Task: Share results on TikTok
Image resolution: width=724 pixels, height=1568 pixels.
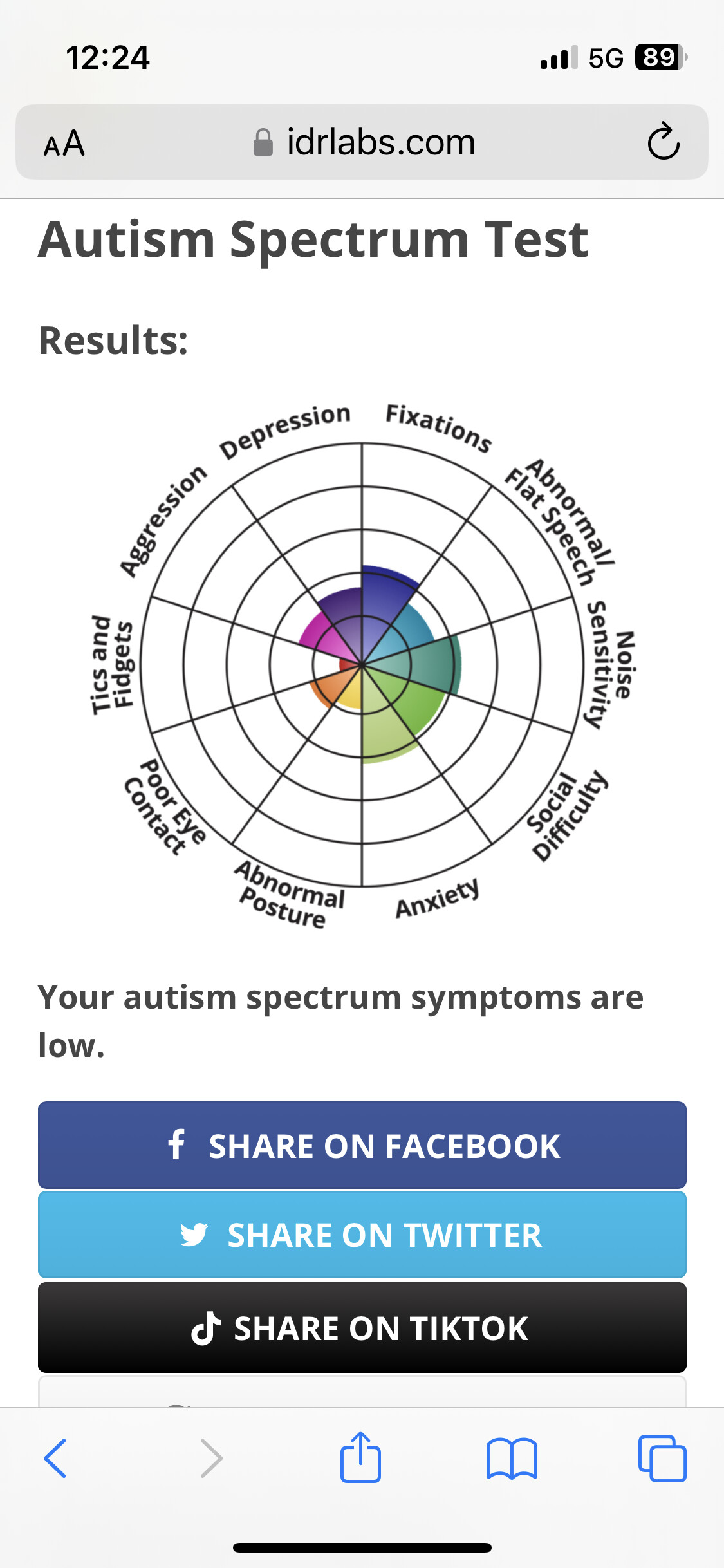Action: coord(362,1328)
